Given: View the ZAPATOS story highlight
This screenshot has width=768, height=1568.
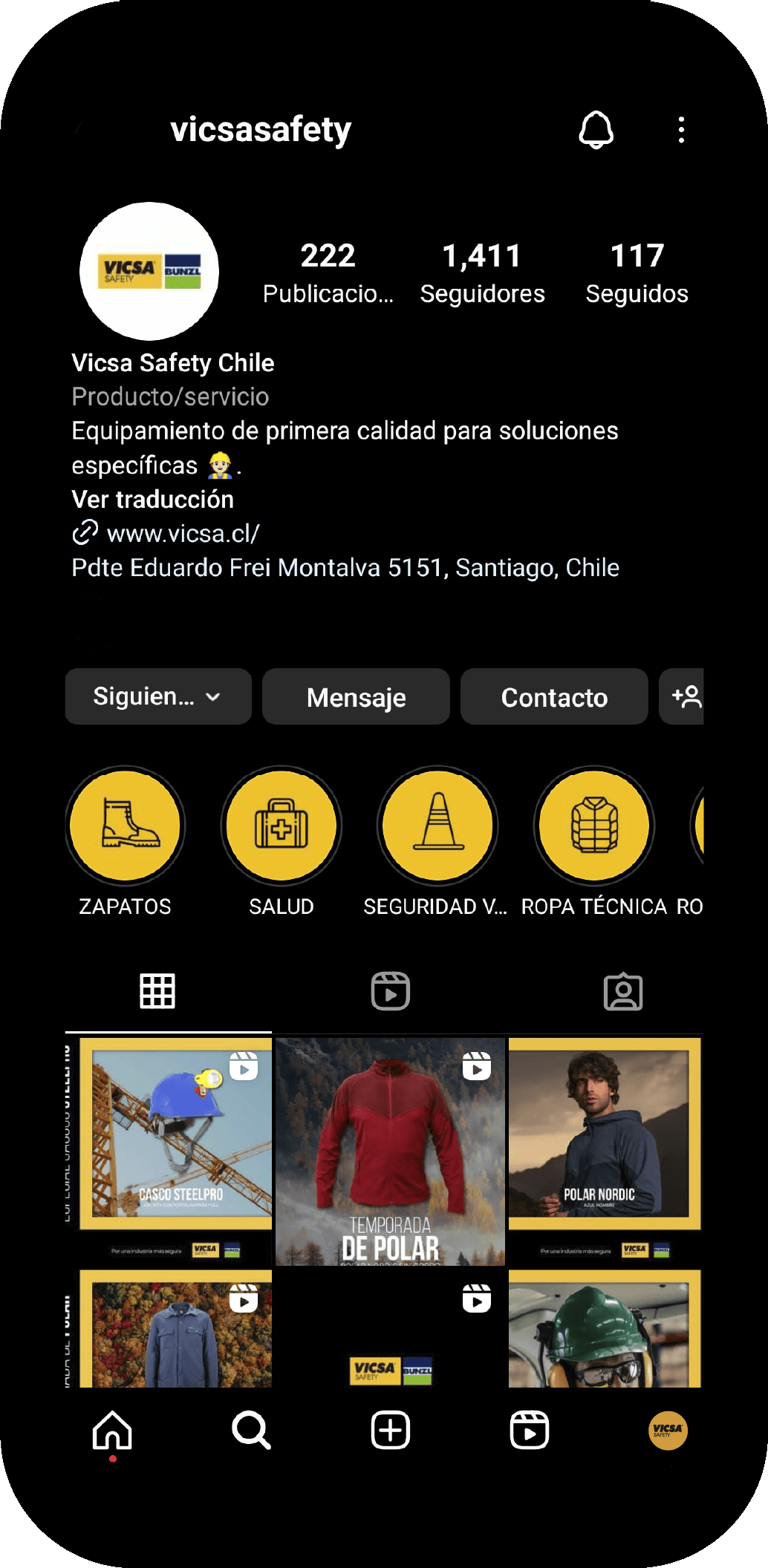Looking at the screenshot, I should pos(125,826).
